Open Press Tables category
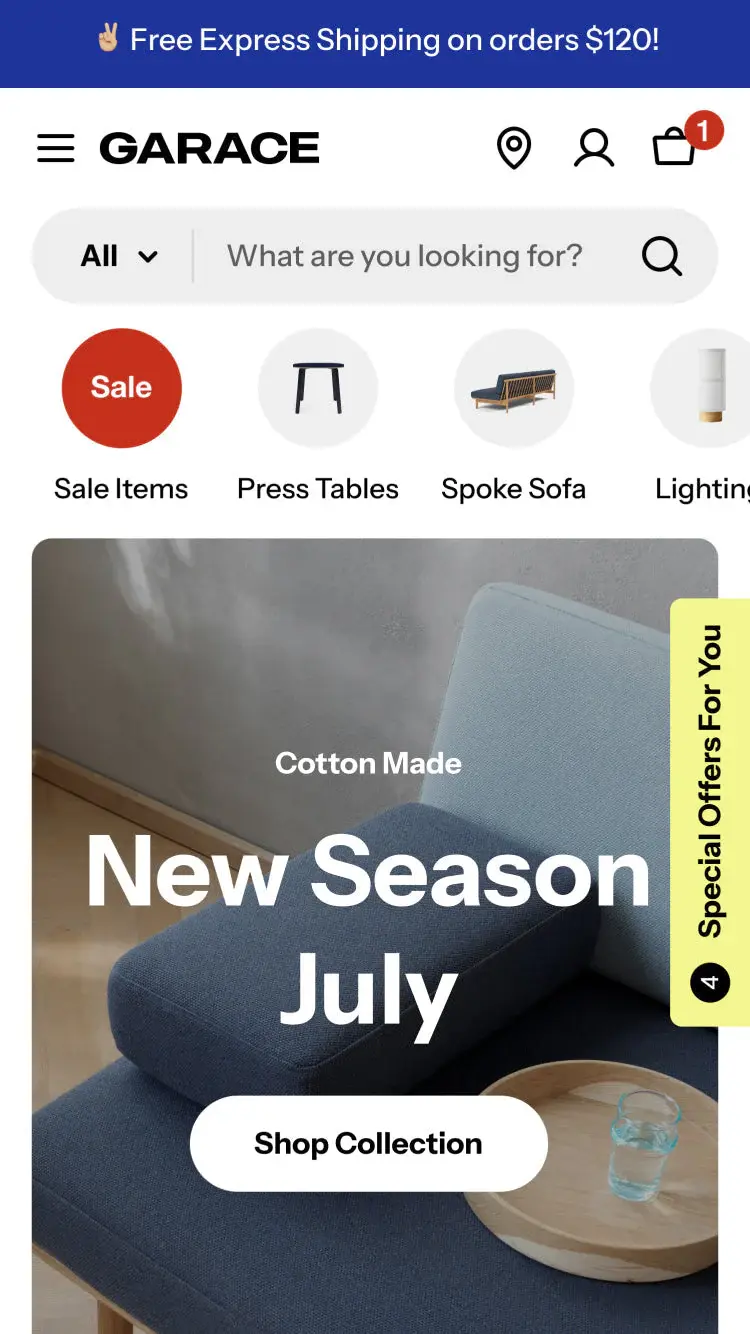The image size is (750, 1334). coord(318,388)
